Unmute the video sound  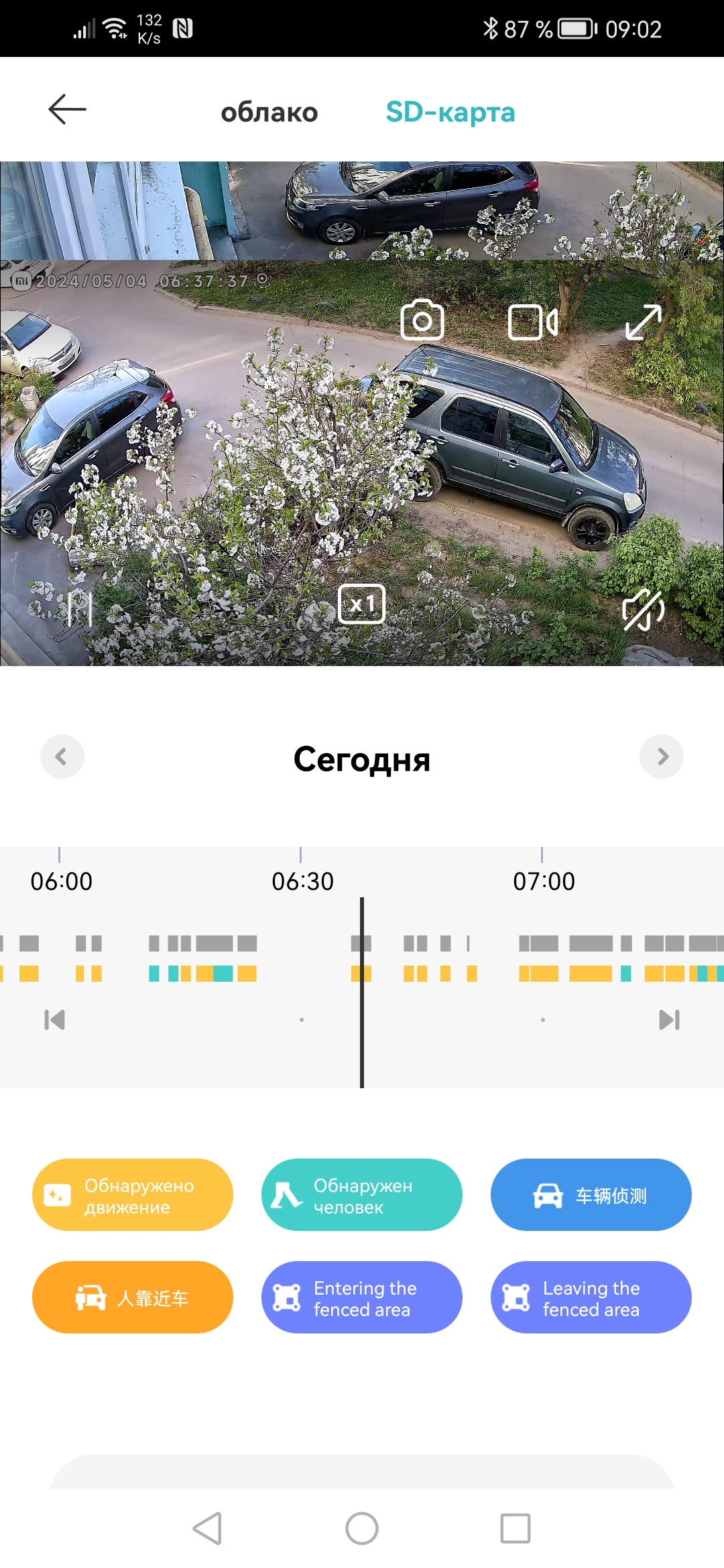click(x=643, y=609)
